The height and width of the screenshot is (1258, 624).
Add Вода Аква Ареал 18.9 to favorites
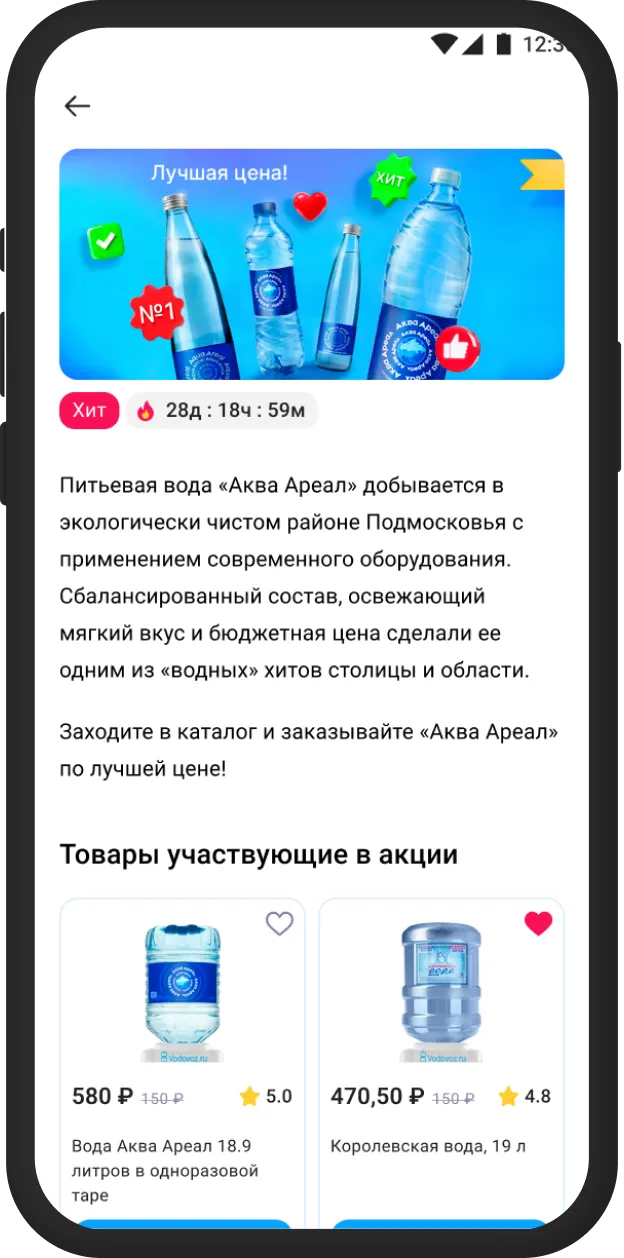point(279,924)
